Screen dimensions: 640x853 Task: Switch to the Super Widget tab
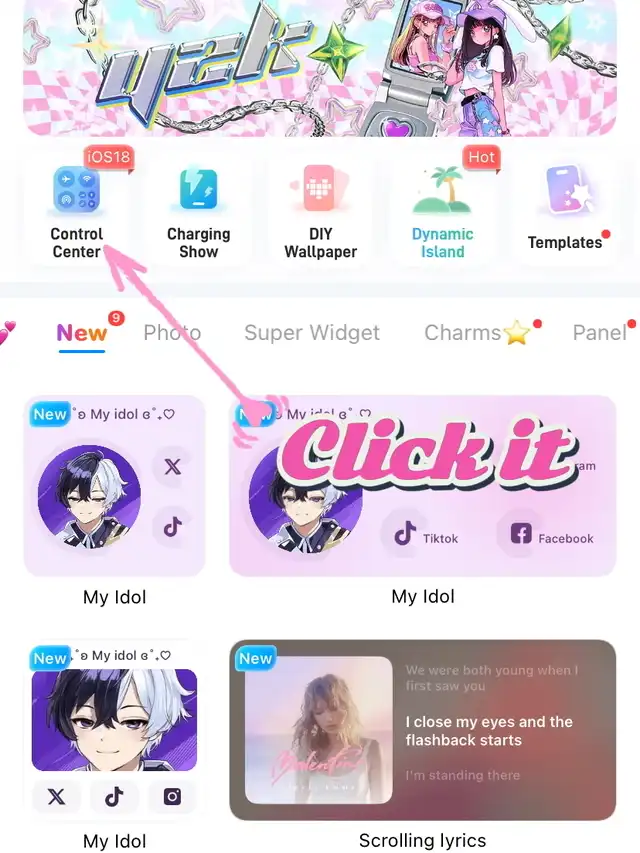(312, 332)
